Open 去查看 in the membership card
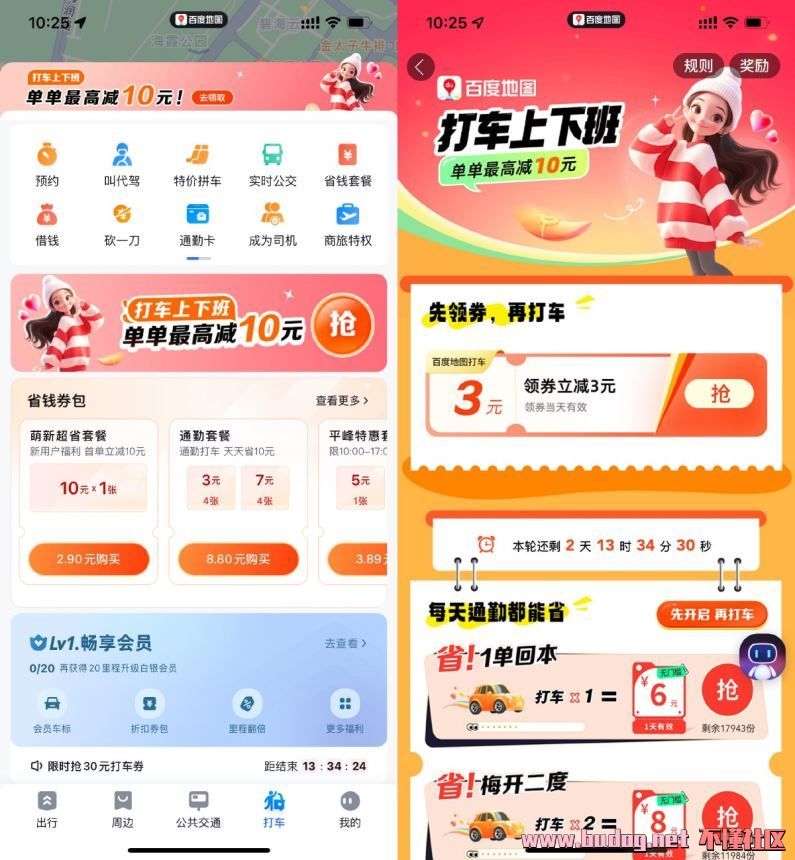Image resolution: width=795 pixels, height=860 pixels. point(345,644)
